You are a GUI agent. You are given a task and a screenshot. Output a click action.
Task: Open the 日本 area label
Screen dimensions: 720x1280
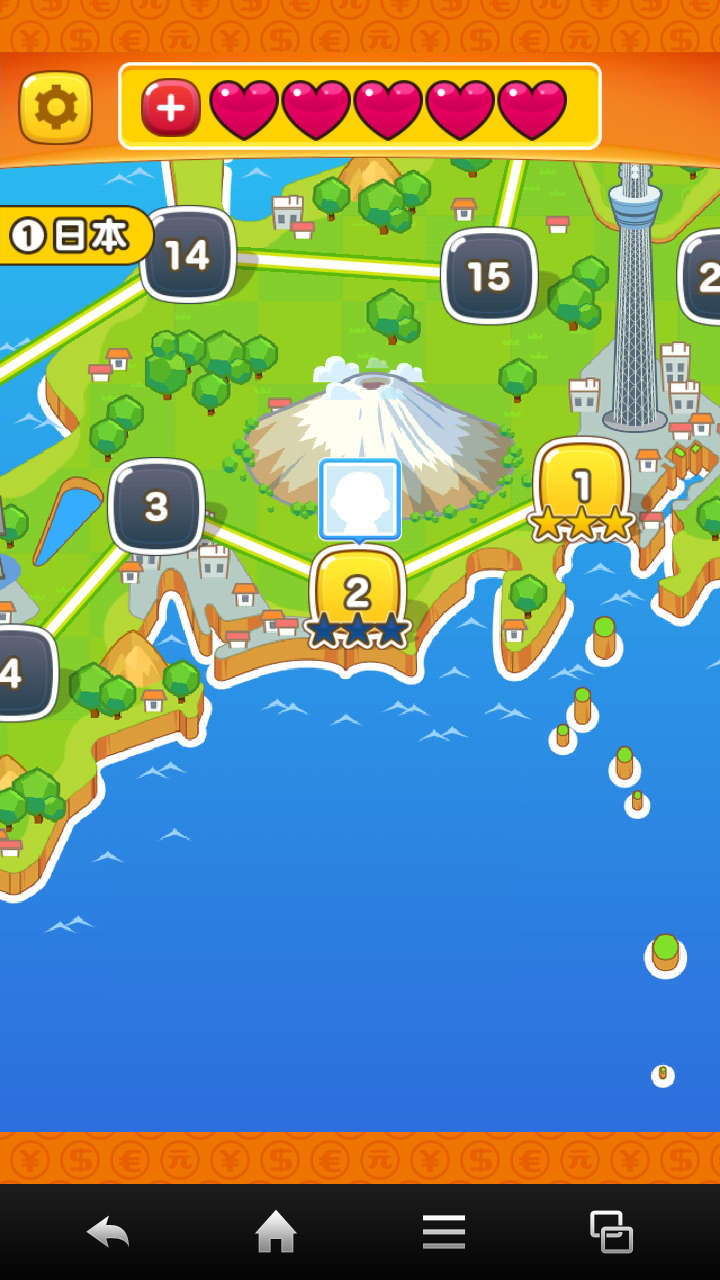pos(72,236)
